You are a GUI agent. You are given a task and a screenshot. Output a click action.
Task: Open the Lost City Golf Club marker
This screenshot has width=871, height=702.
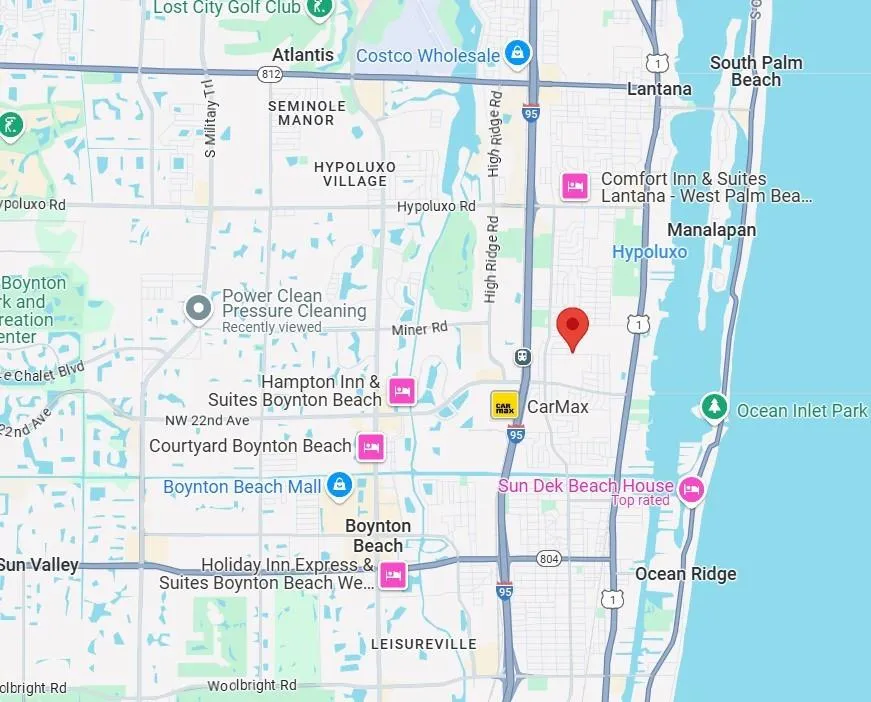tap(319, 9)
